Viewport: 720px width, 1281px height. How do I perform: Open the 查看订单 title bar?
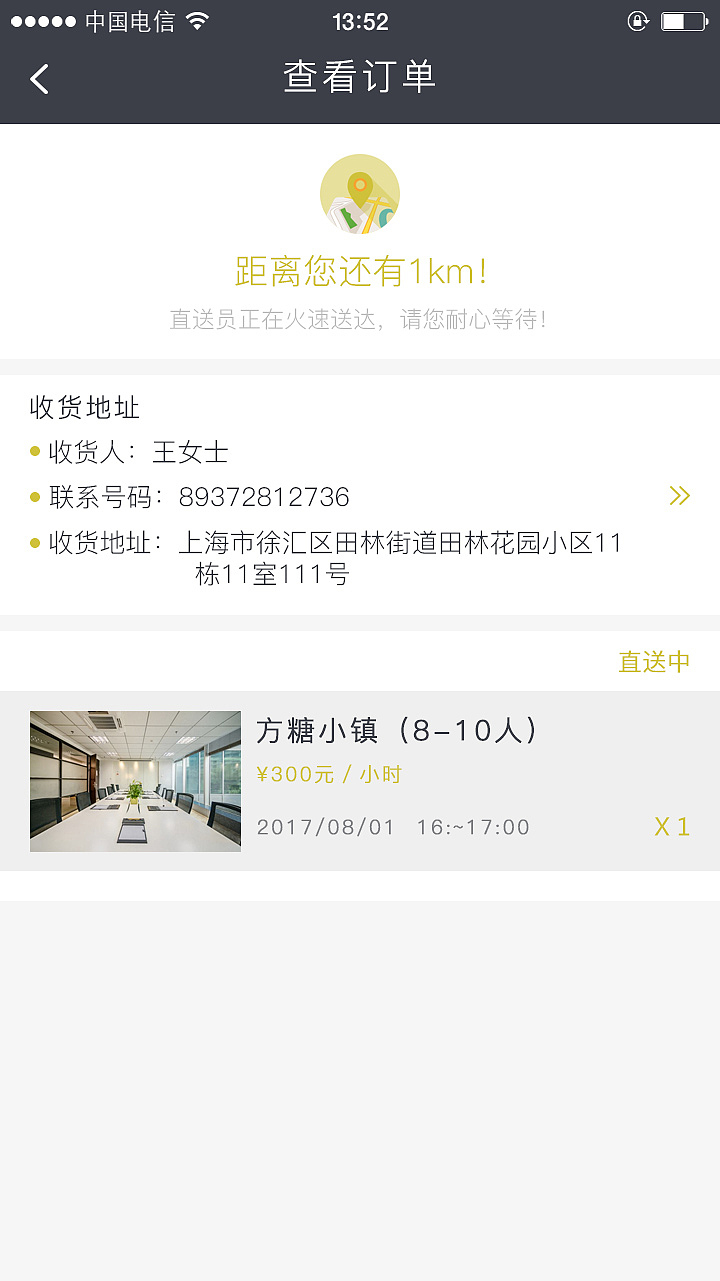[x=360, y=78]
